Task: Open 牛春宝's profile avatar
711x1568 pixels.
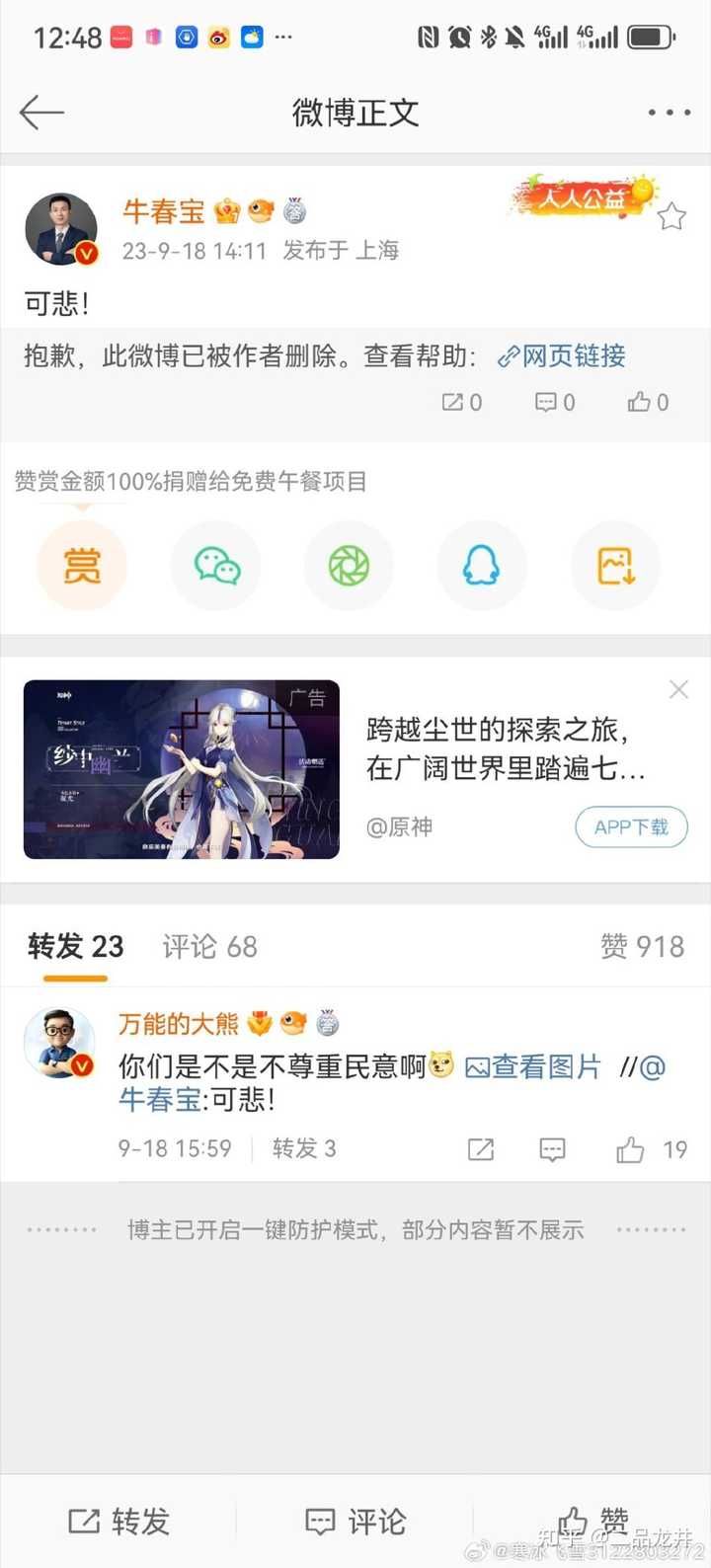Action: [61, 230]
